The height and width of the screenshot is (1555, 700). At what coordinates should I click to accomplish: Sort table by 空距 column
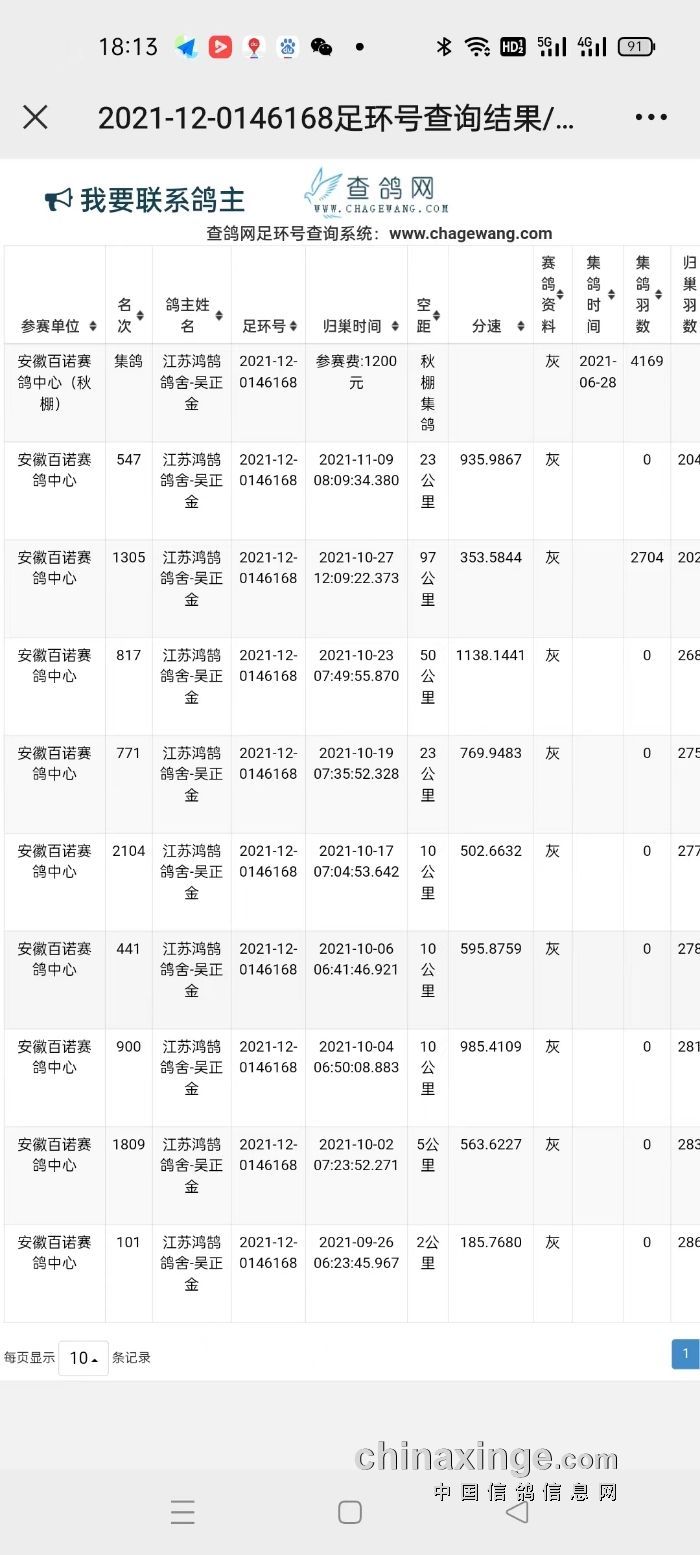click(x=427, y=315)
